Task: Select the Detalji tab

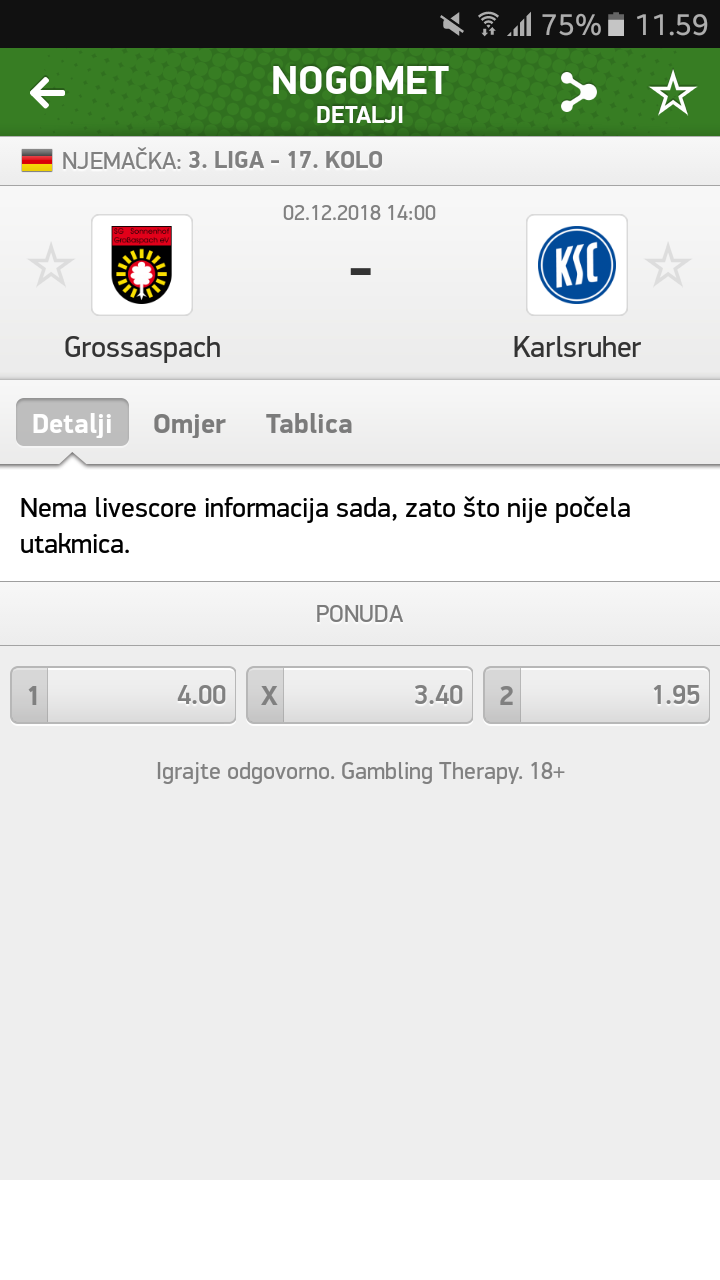Action: 72,423
